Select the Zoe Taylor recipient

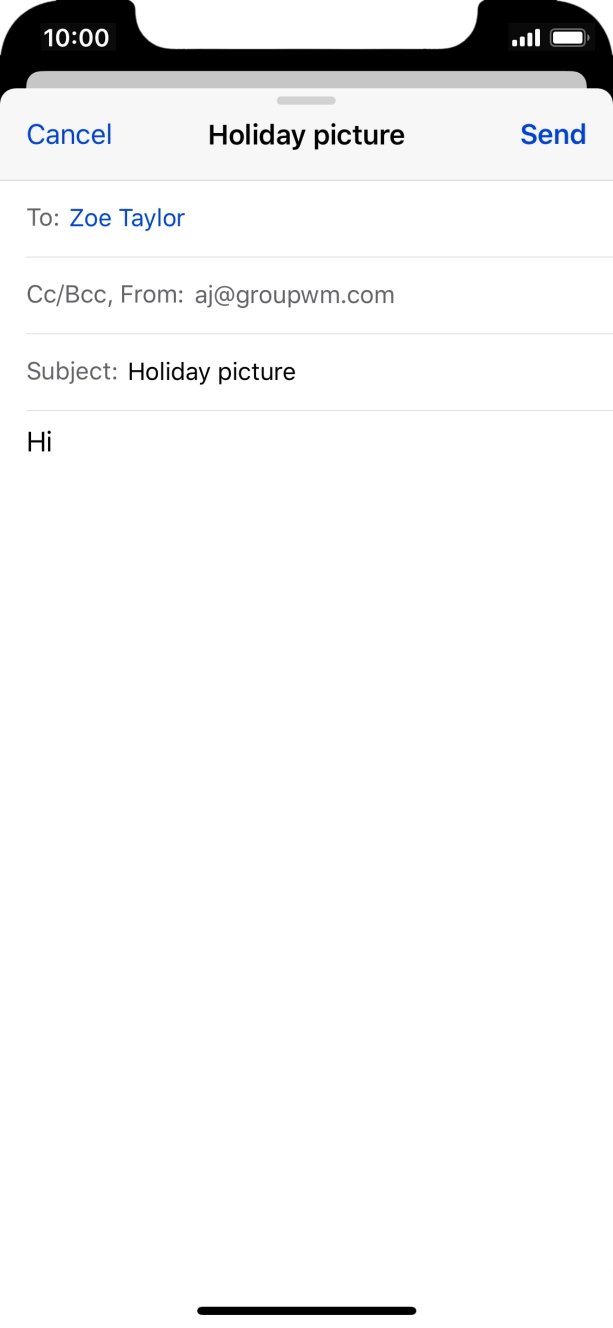[127, 218]
